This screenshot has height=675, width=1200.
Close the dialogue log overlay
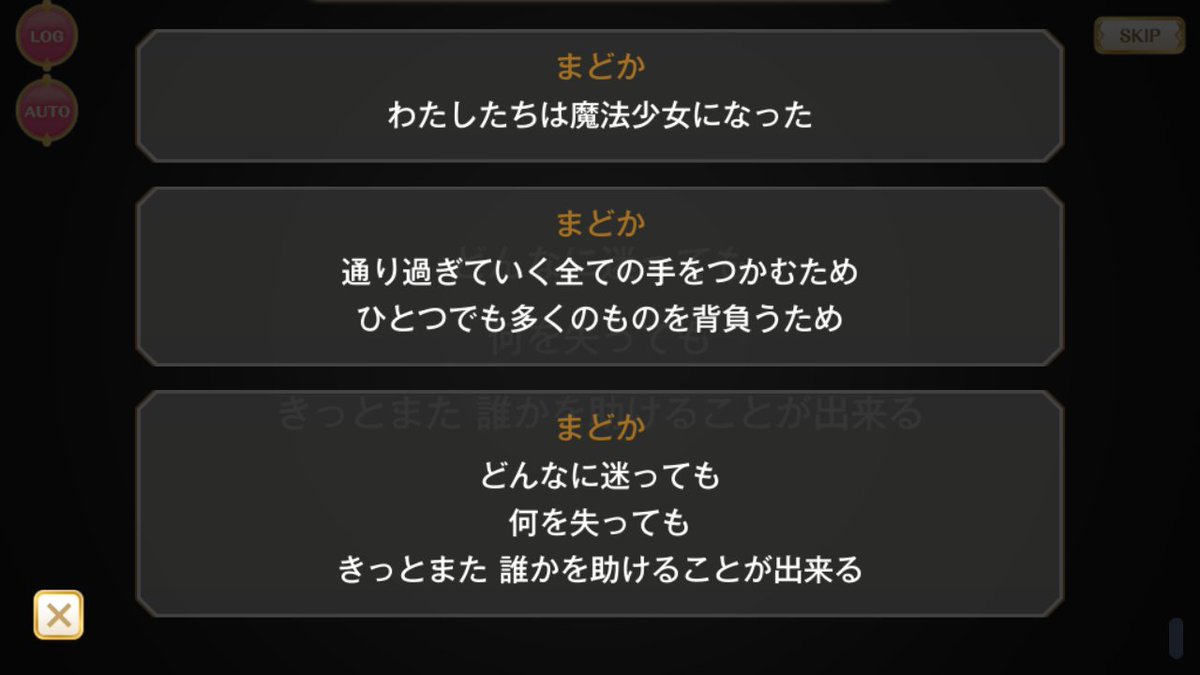click(59, 615)
